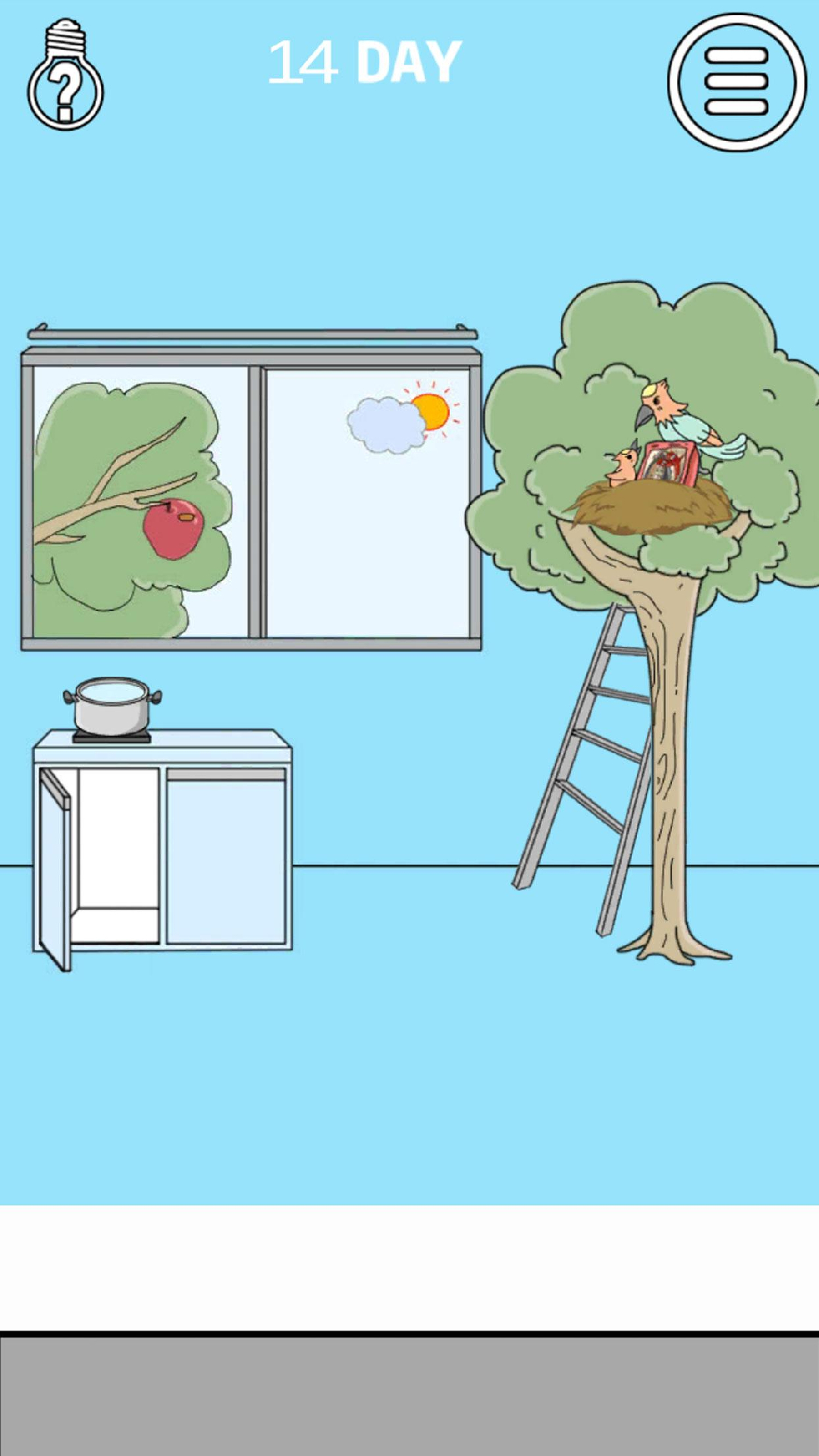This screenshot has width=819, height=1456.
Task: Open the lightbulb hint button
Action: point(65,77)
